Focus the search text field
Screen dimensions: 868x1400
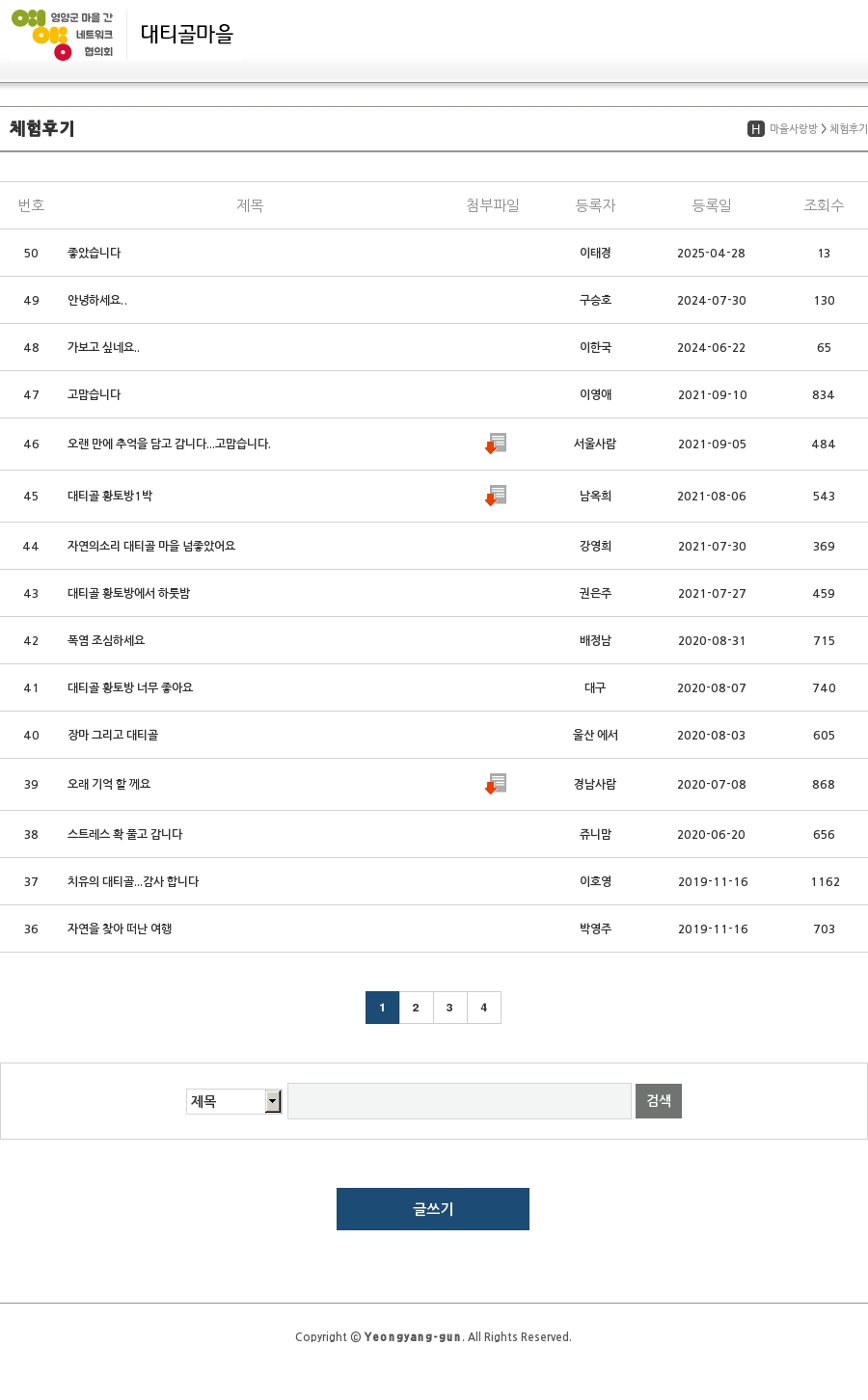(459, 1101)
